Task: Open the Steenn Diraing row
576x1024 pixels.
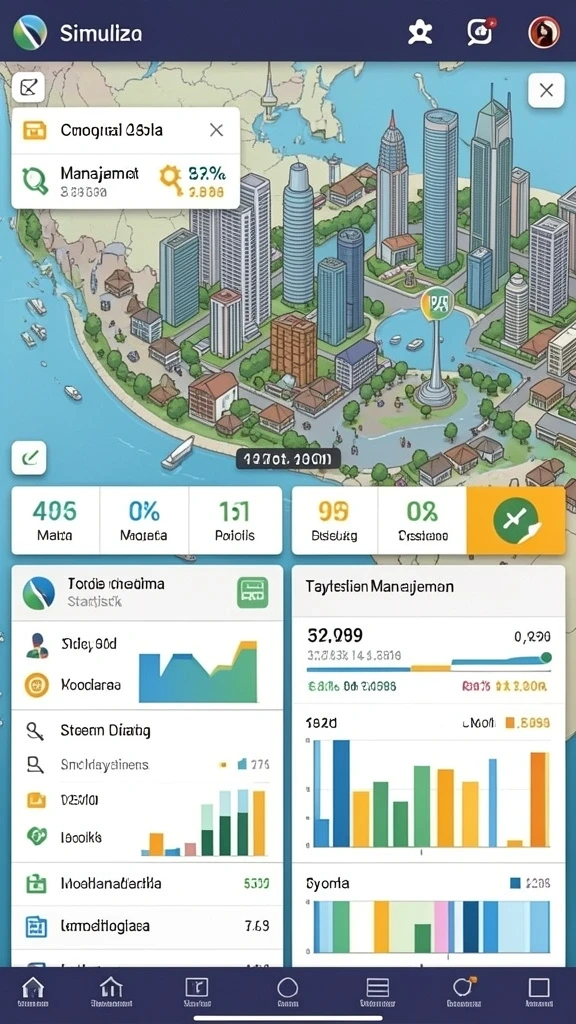Action: (x=147, y=730)
